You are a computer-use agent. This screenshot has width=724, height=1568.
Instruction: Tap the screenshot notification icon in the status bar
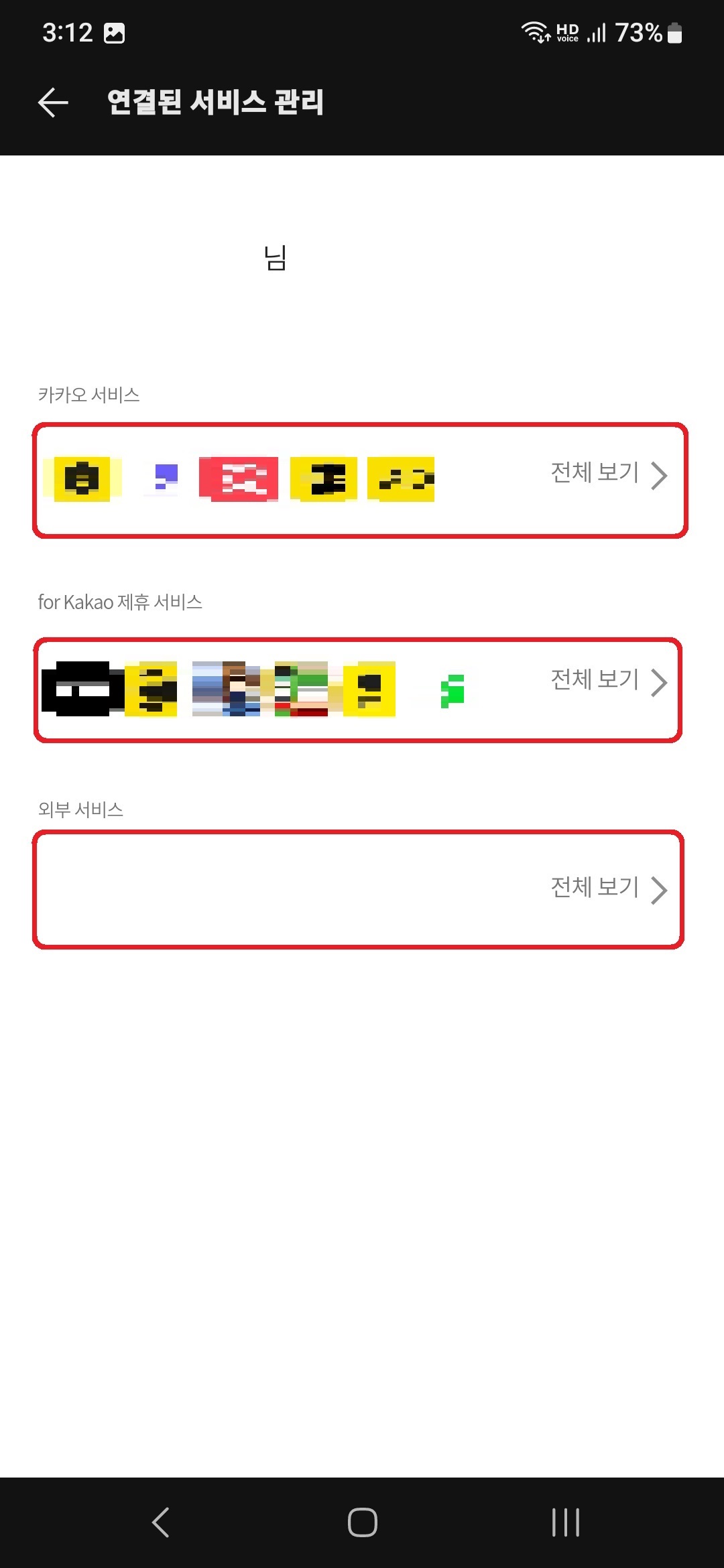click(115, 31)
